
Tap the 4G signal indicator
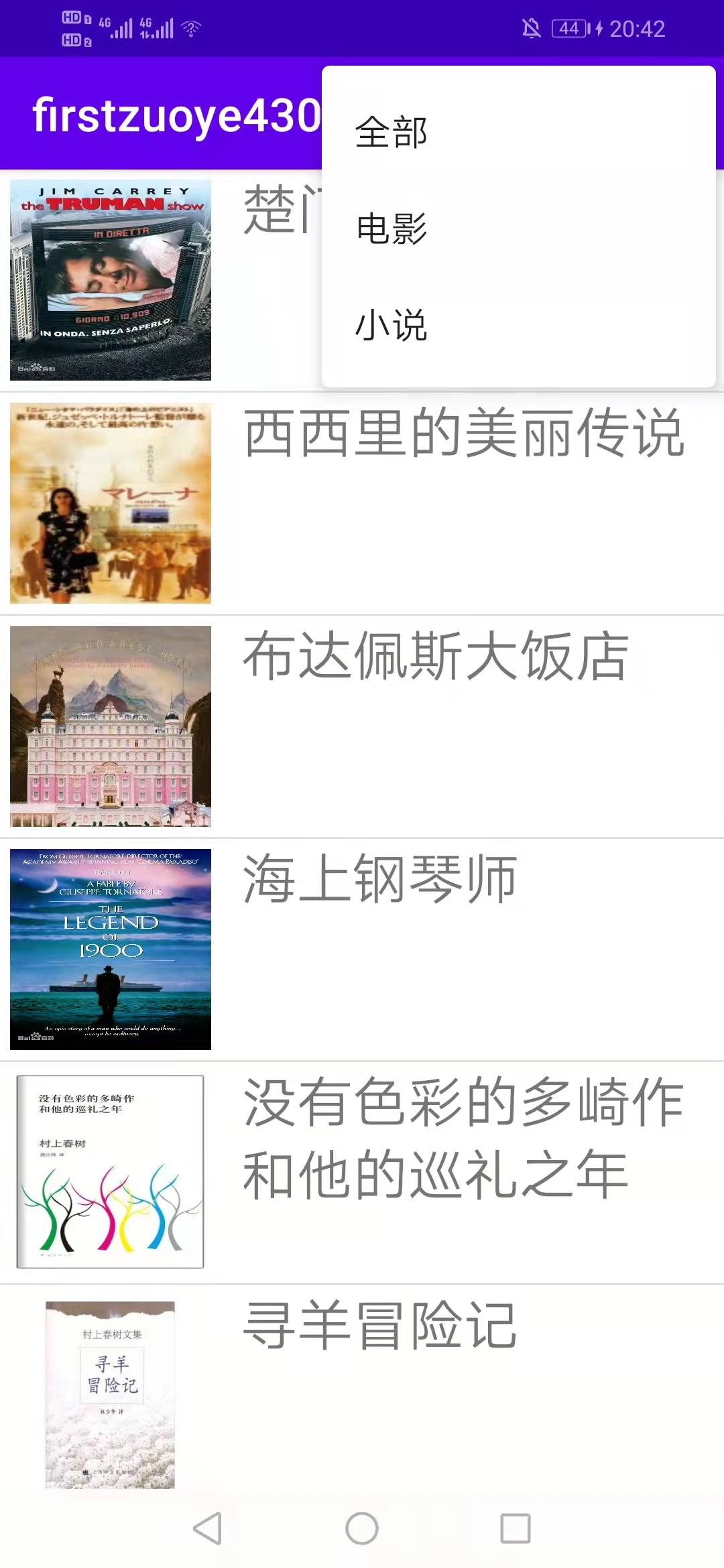(119, 27)
